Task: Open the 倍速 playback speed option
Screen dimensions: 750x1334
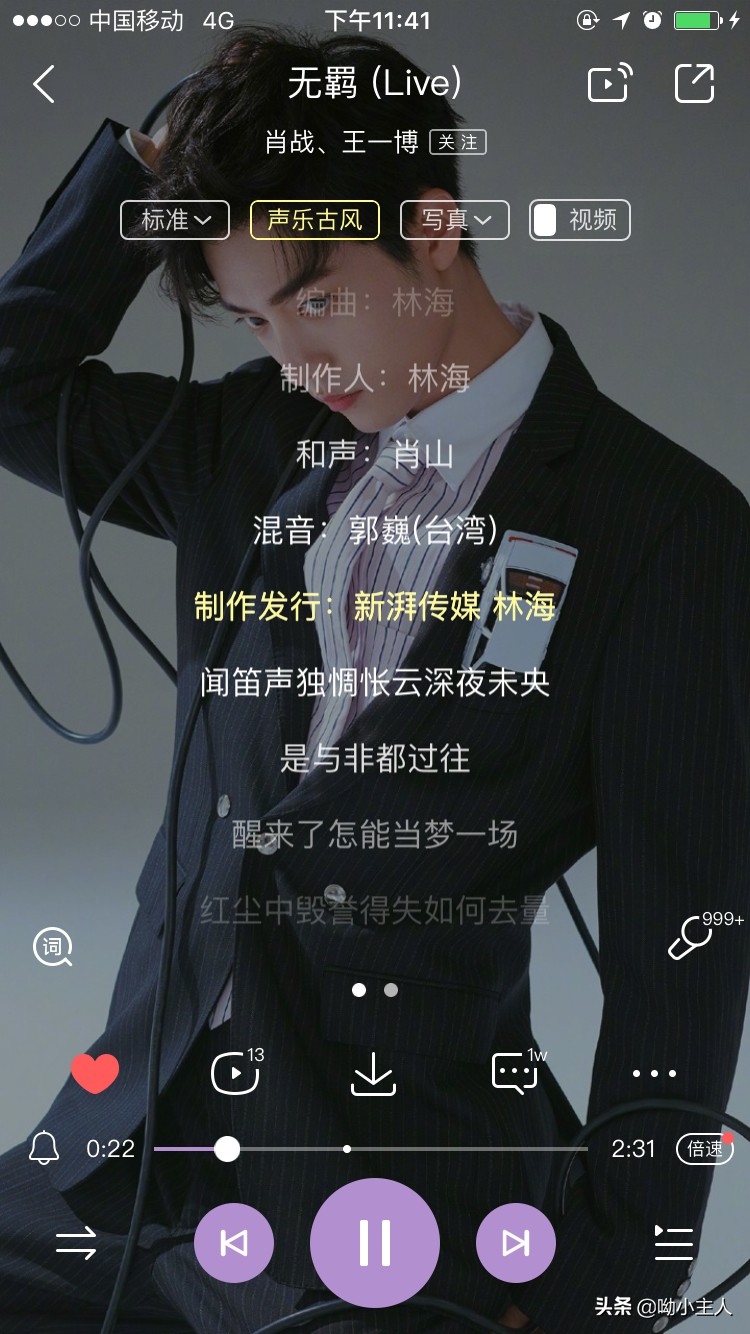Action: [705, 1149]
